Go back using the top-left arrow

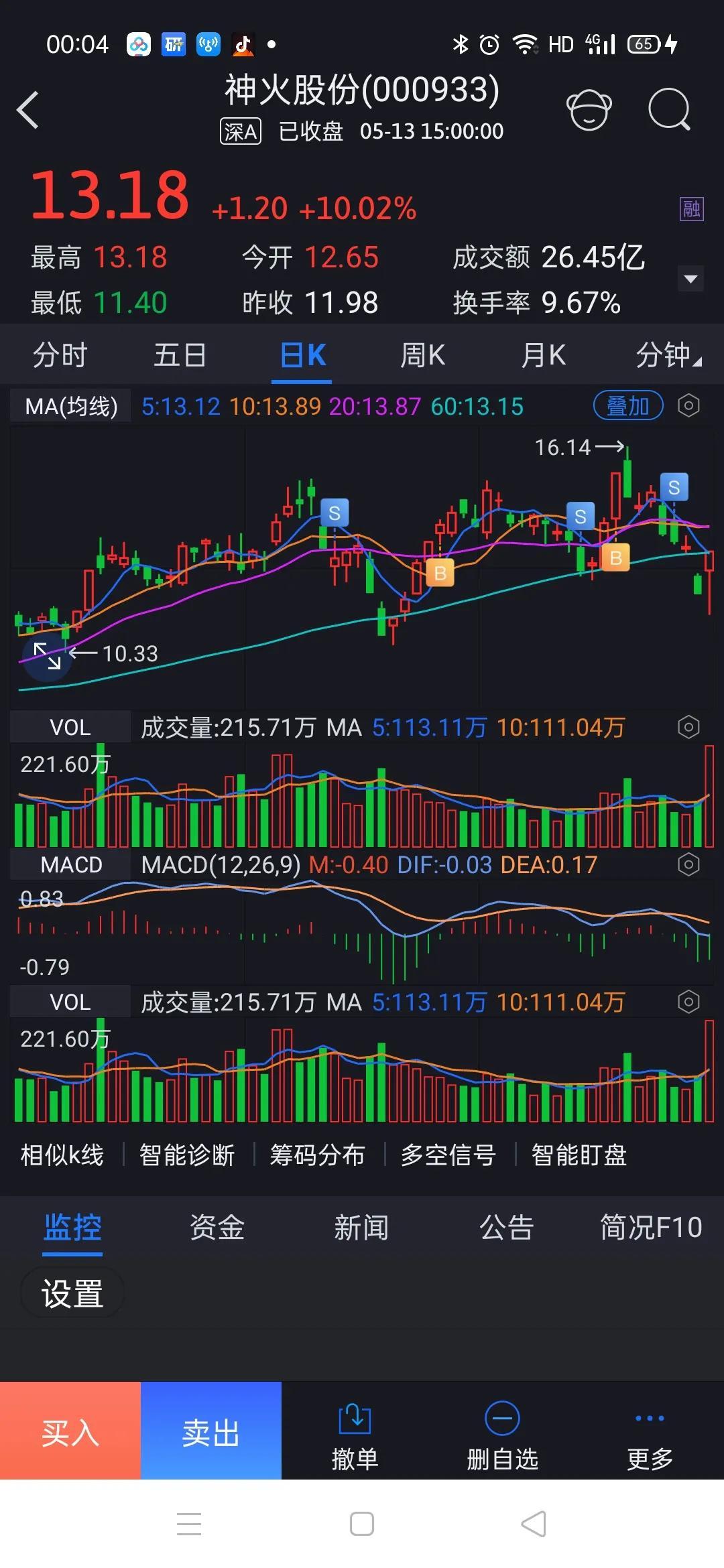tap(28, 110)
